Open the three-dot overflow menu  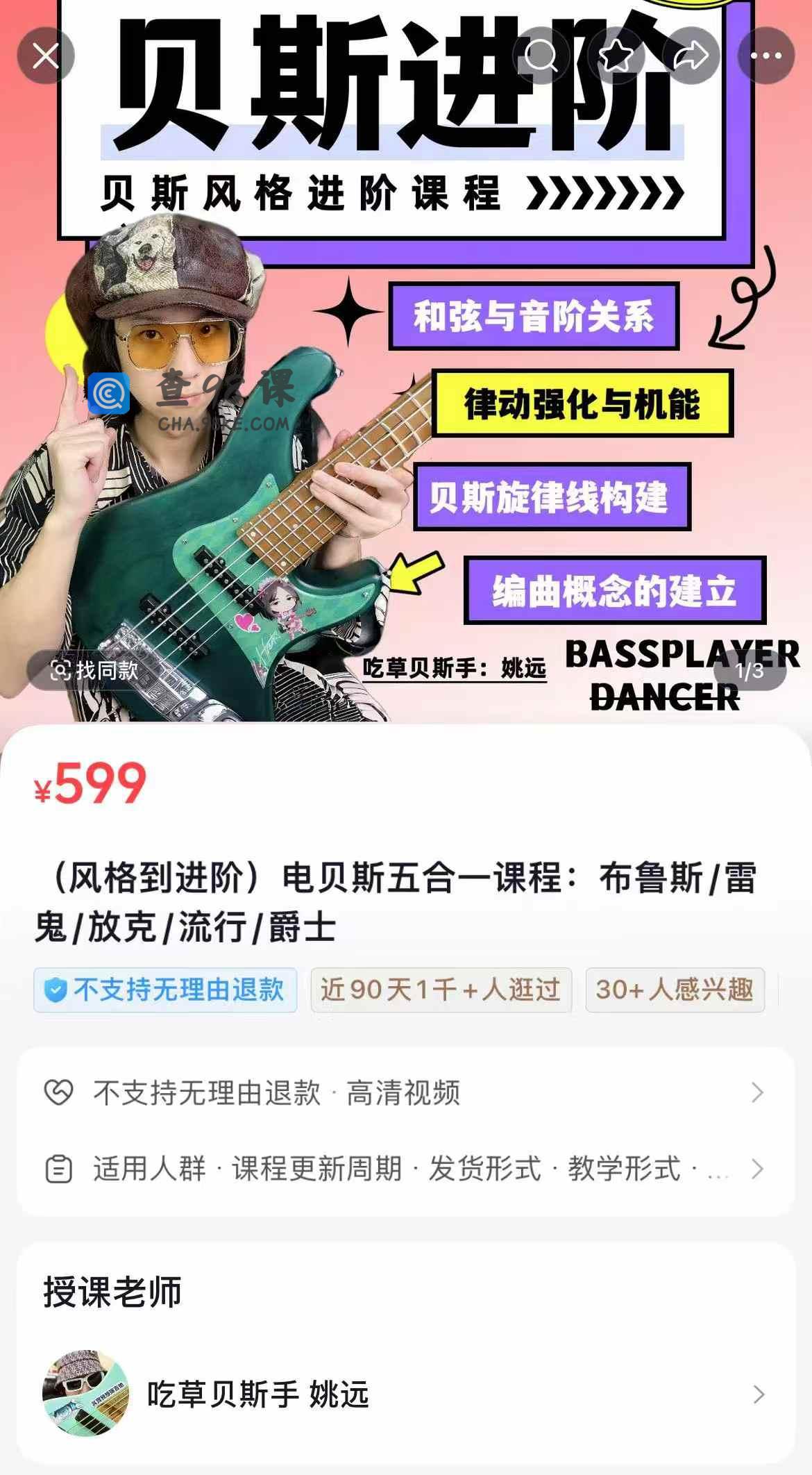pos(766,56)
